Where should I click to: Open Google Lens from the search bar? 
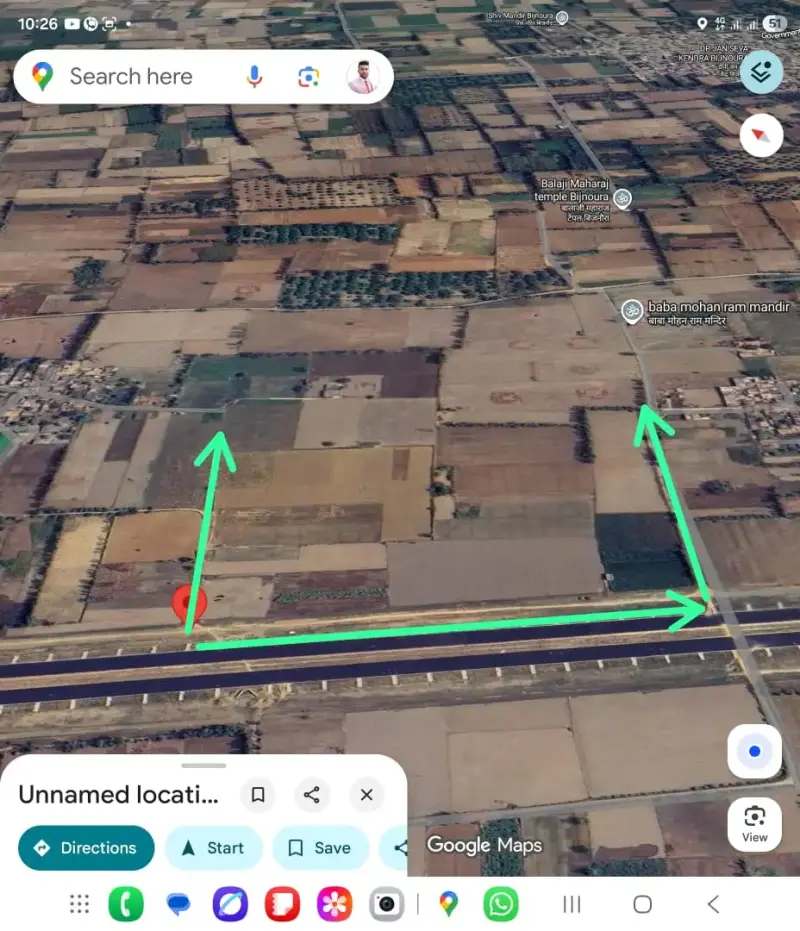click(x=308, y=76)
